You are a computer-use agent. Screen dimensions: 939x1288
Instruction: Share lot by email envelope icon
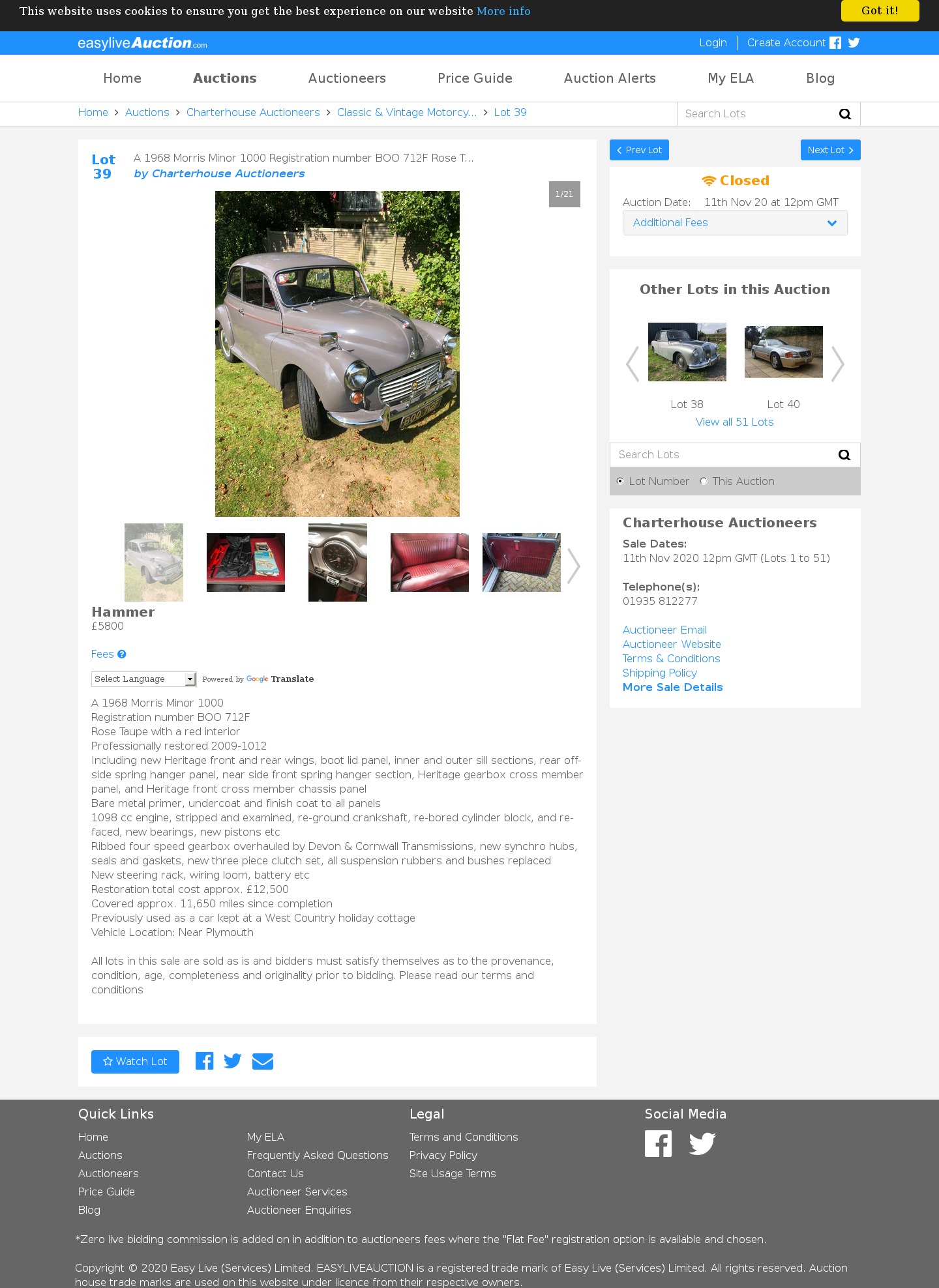[x=262, y=1062]
